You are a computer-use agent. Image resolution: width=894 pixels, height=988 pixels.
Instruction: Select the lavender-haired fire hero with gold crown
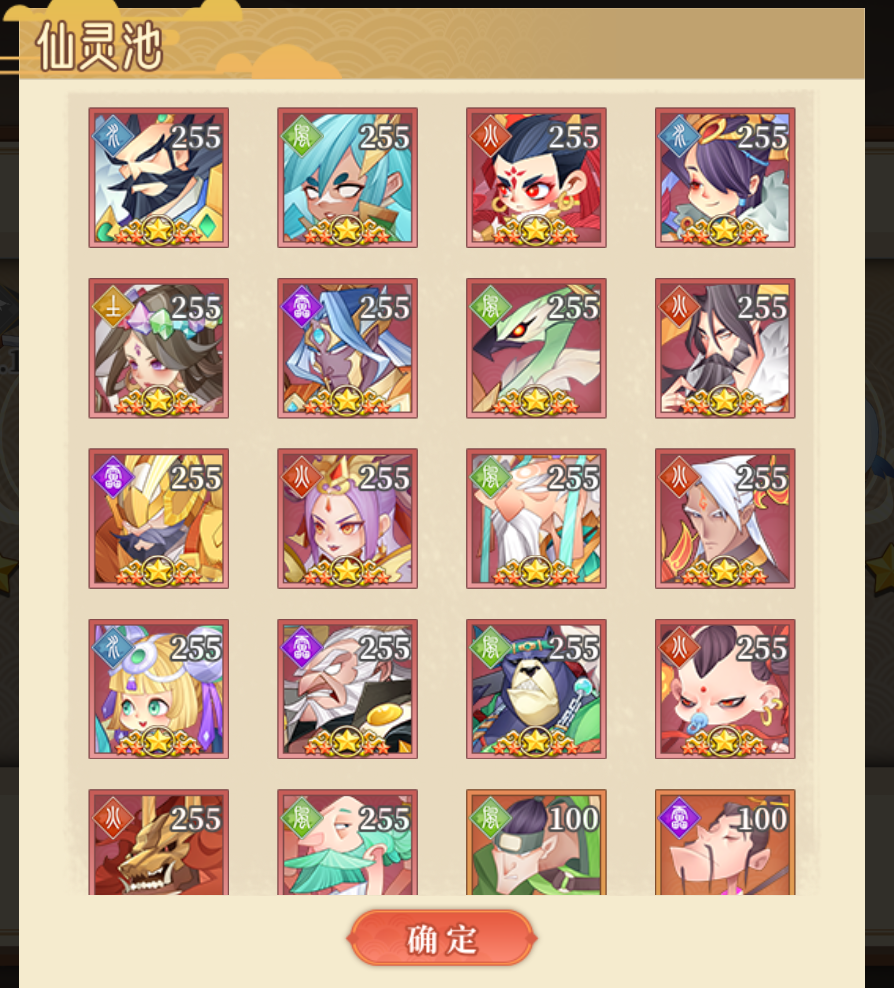pyautogui.click(x=347, y=518)
